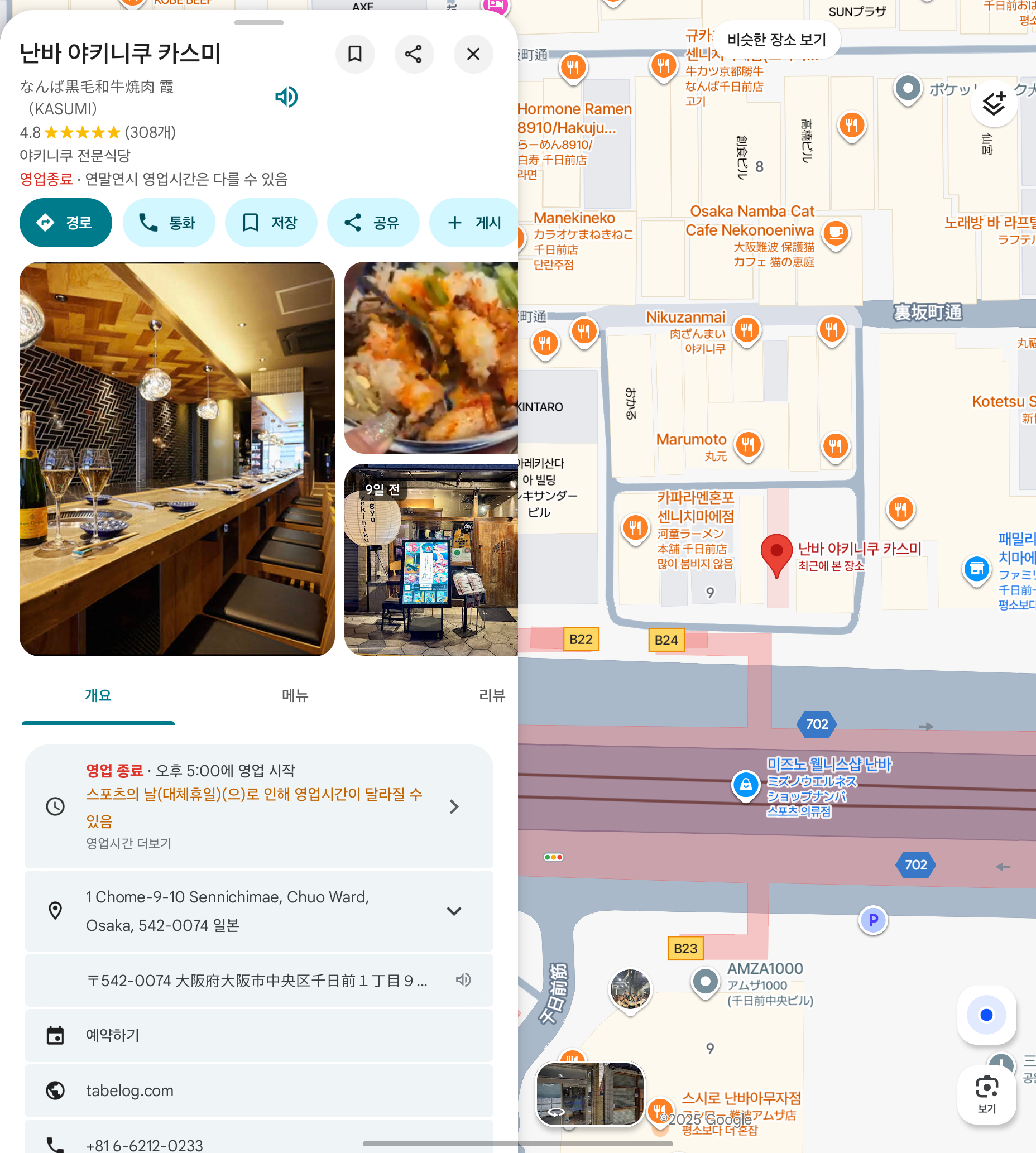
Task: Open the storefront photo from 9일 전
Action: pos(431,559)
